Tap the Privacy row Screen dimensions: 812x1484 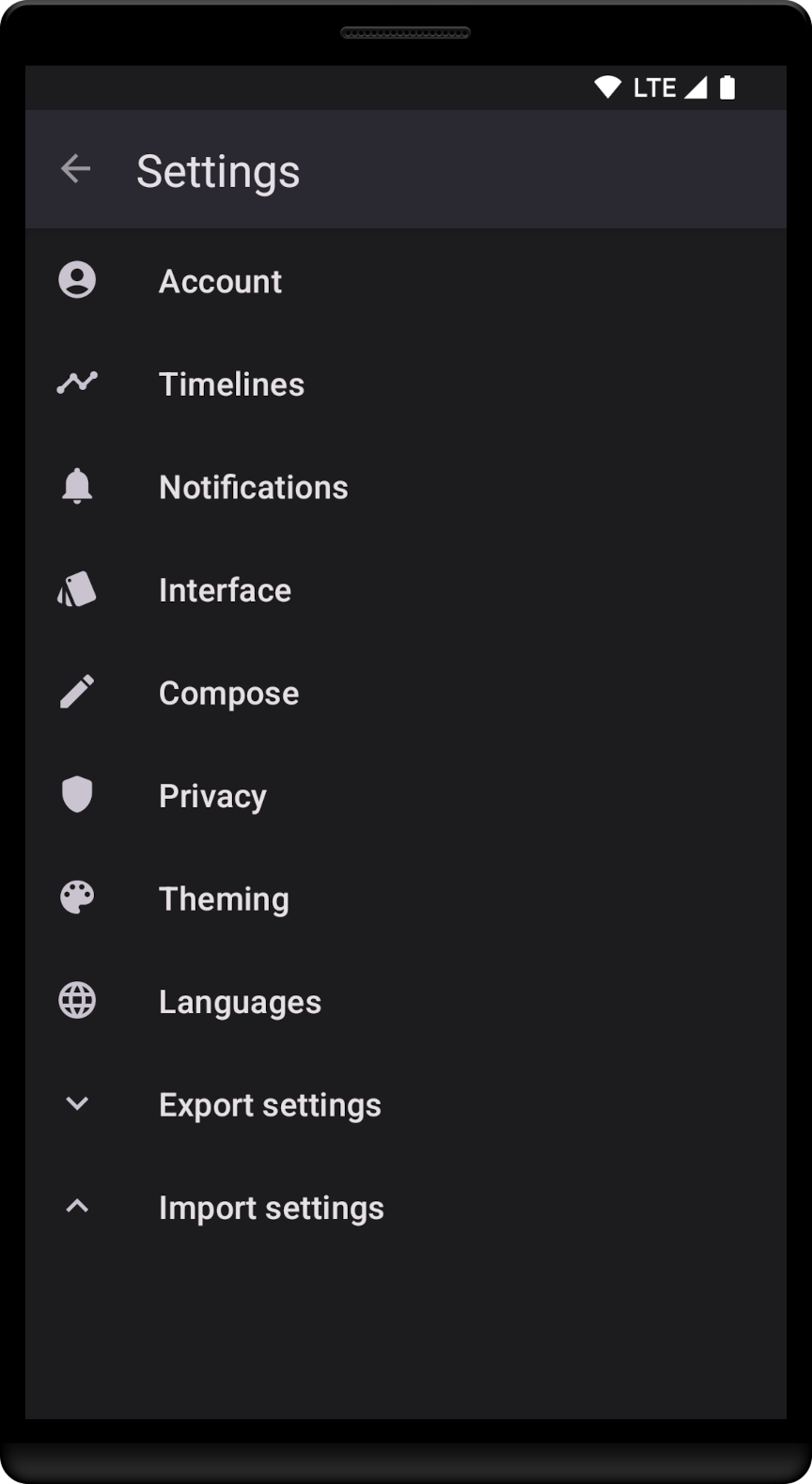(x=212, y=796)
